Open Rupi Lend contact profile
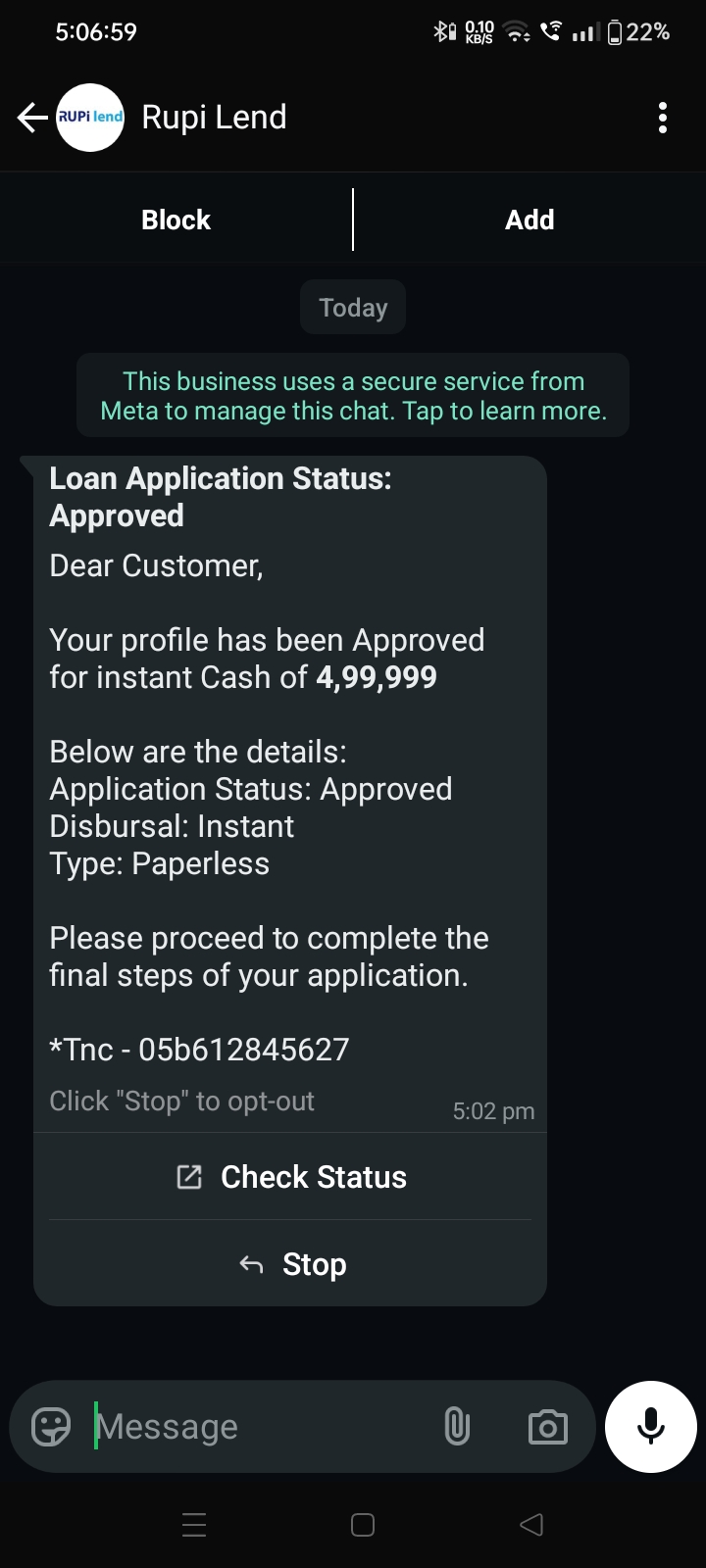Viewport: 706px width, 1568px height. point(214,118)
